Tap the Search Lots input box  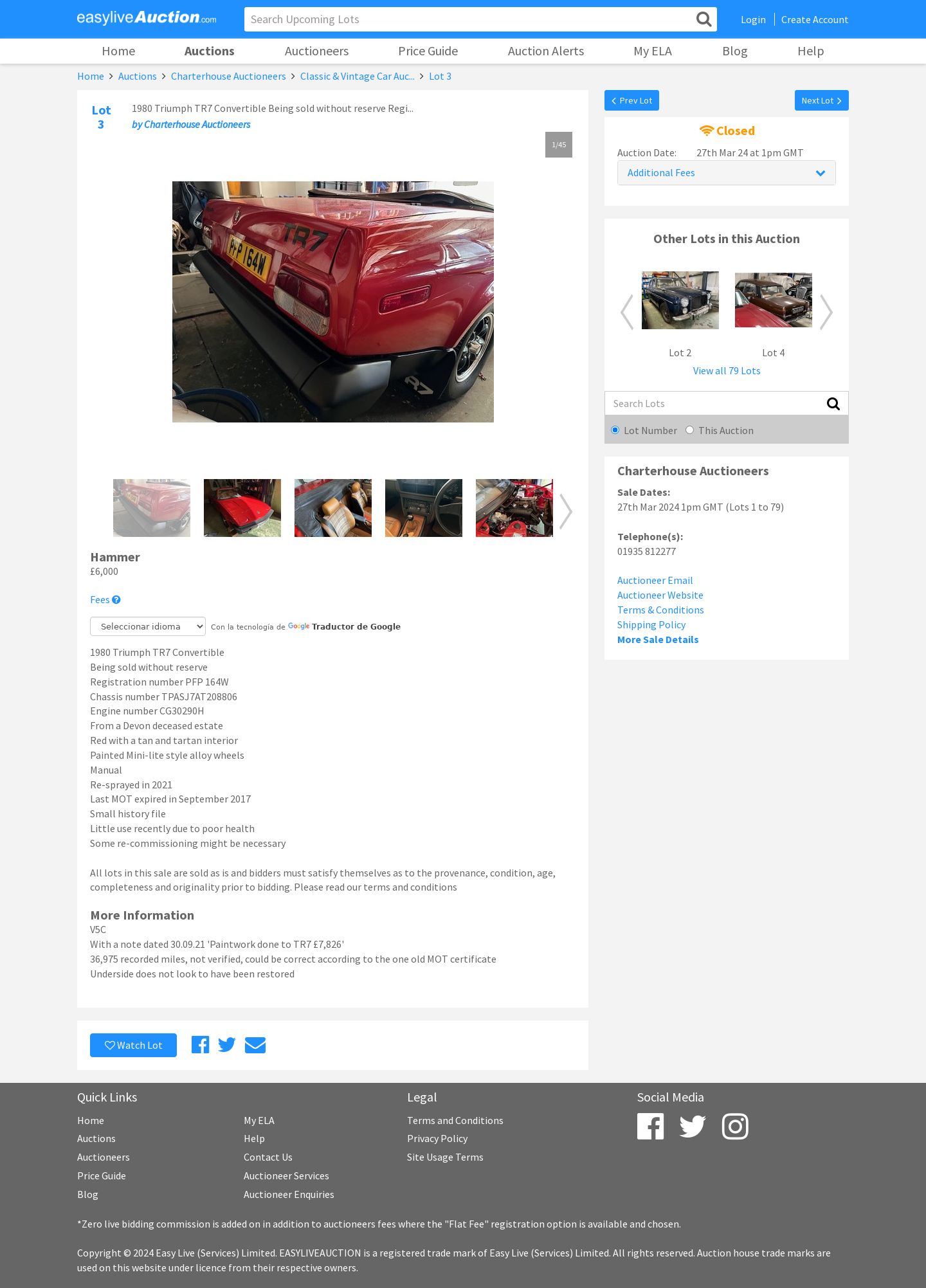(x=714, y=403)
